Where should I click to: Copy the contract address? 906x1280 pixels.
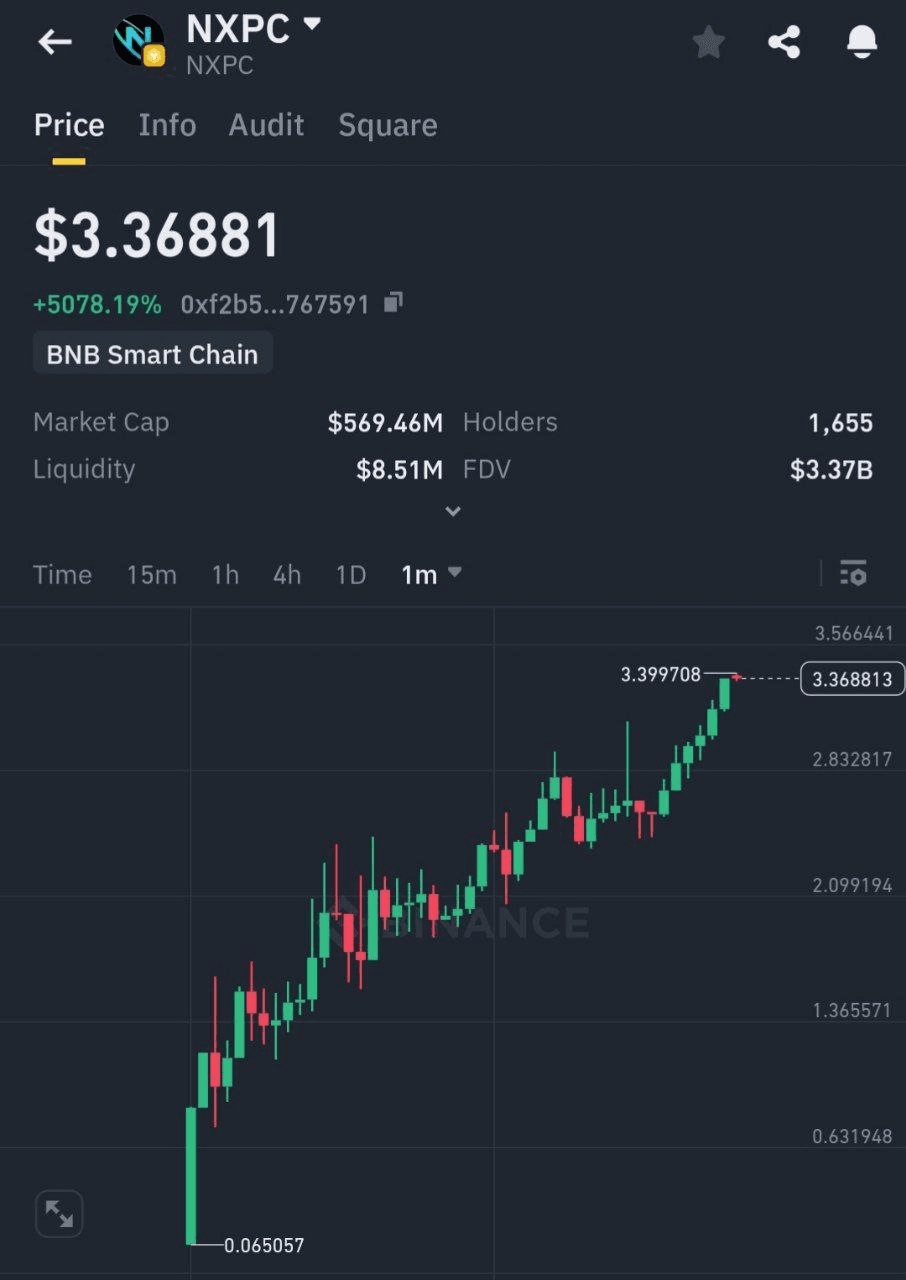tap(394, 302)
